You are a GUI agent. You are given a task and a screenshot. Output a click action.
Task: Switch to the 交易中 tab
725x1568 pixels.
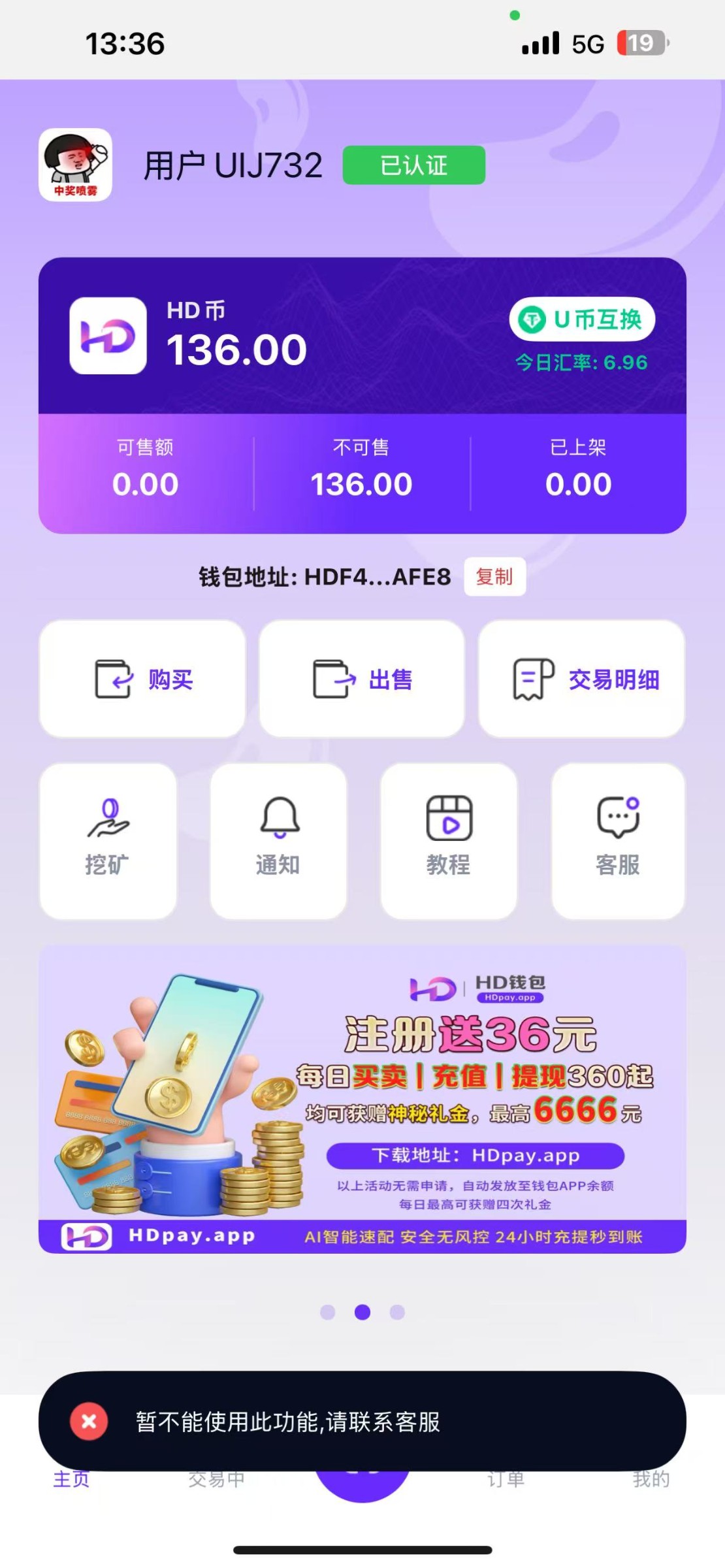pos(217,1479)
